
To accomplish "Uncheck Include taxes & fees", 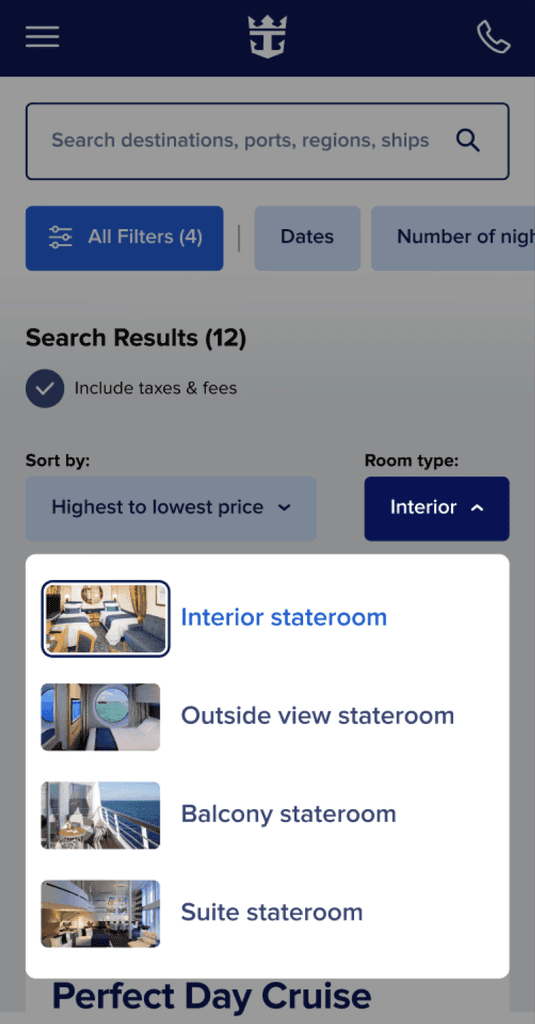I will [x=44, y=389].
